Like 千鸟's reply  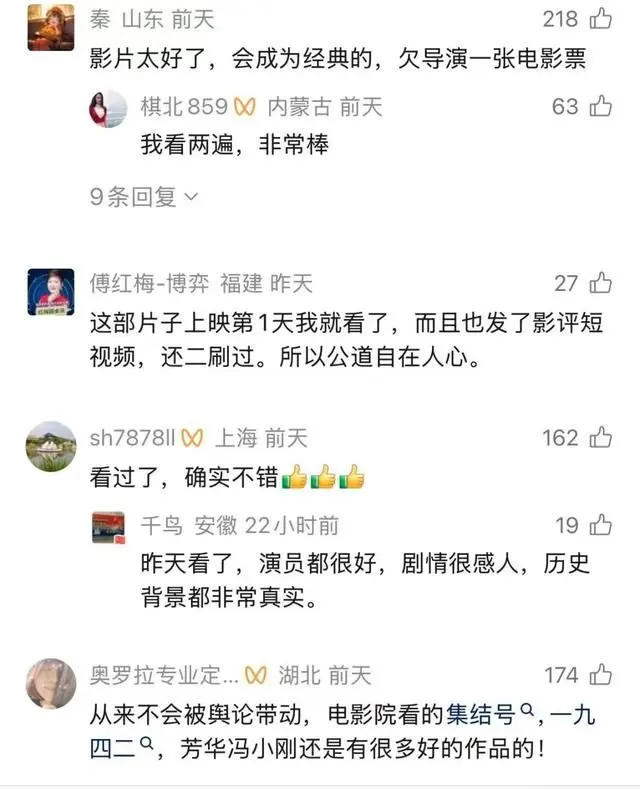pyautogui.click(x=601, y=525)
